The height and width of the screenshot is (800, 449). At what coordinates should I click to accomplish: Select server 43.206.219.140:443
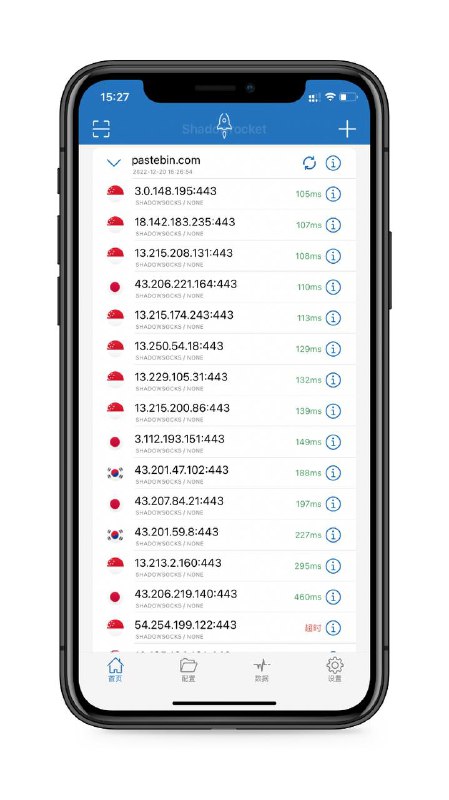pos(224,597)
